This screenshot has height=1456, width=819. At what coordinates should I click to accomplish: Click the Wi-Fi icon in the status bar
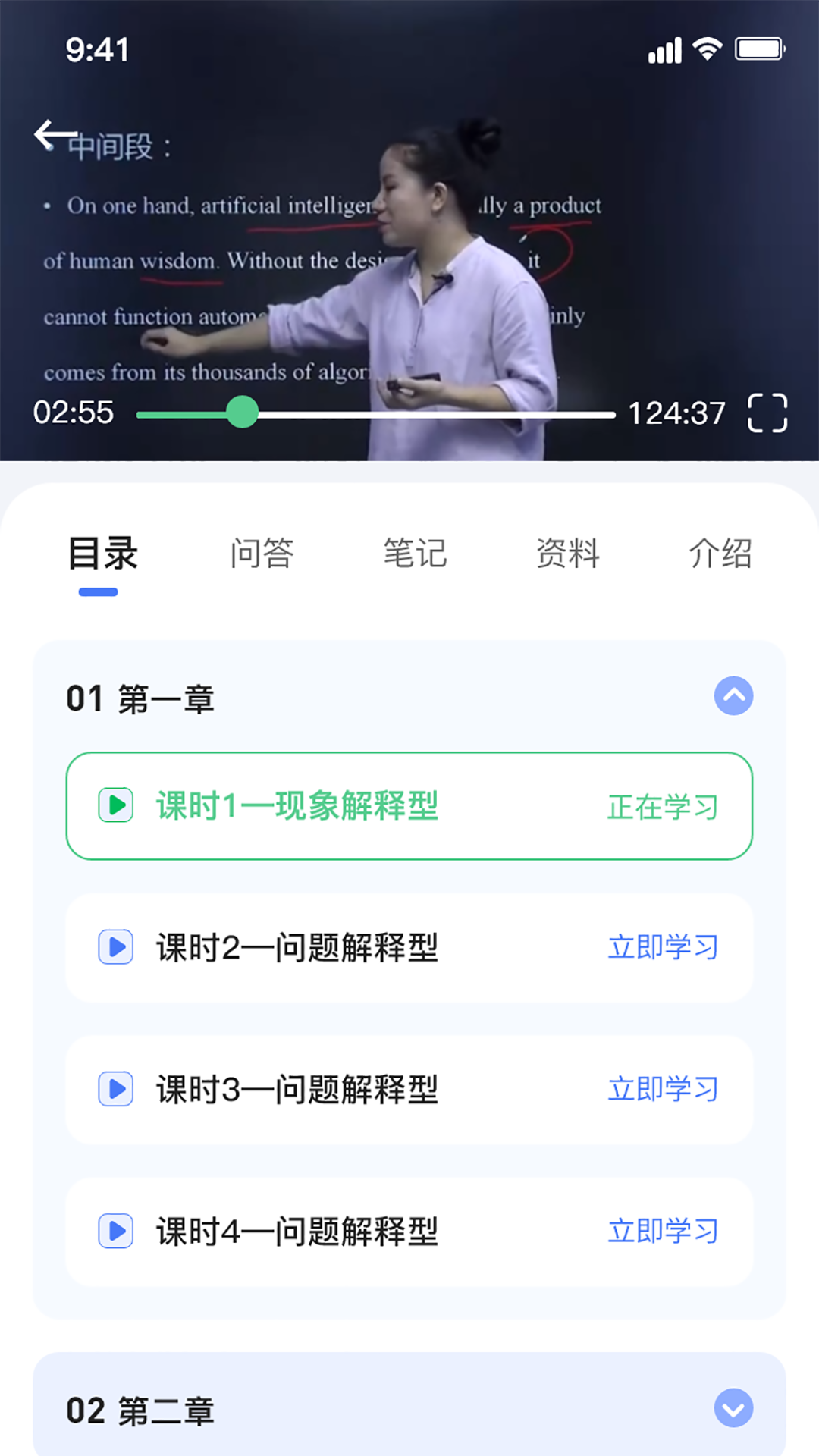[706, 48]
